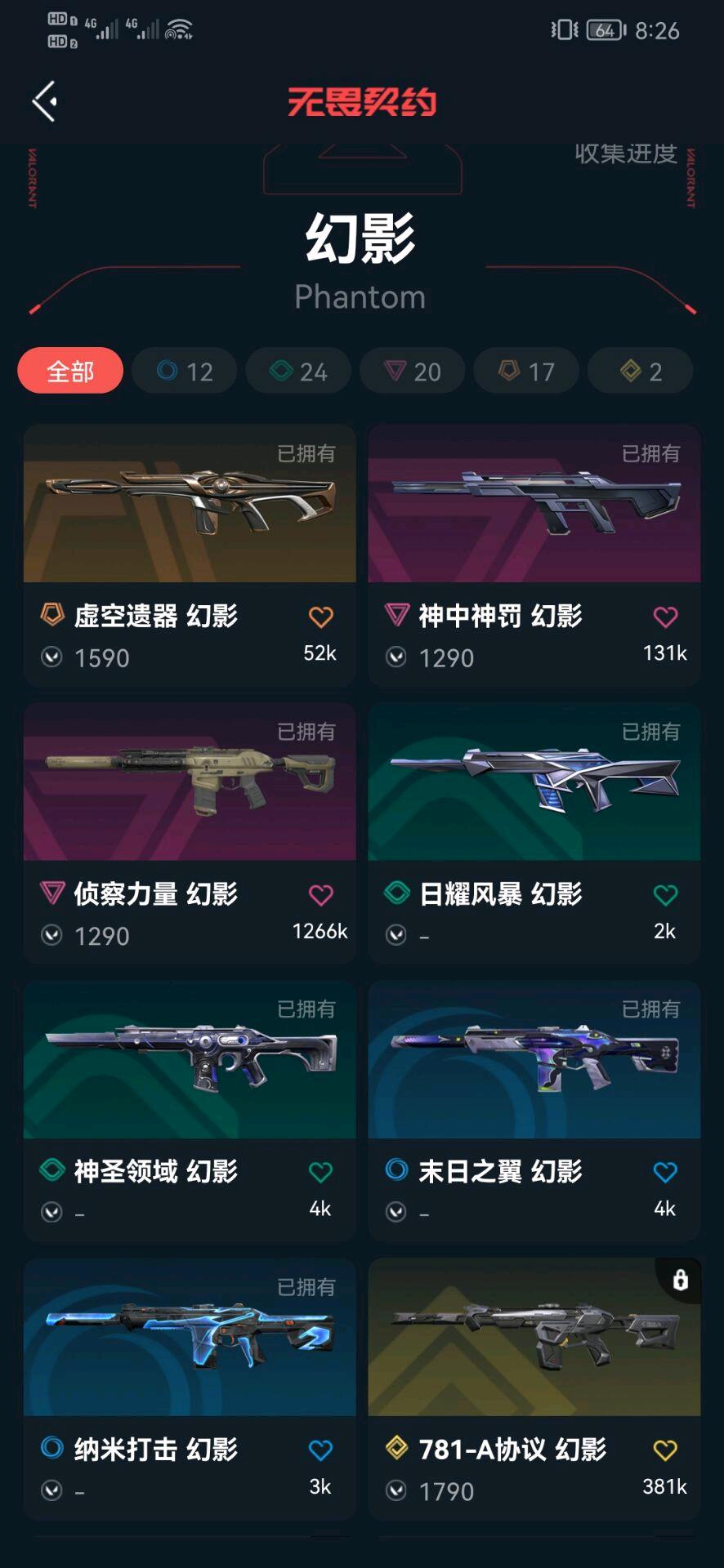This screenshot has height=1568, width=724.
Task: Like the 神中神罚 幻影 skin
Action: point(665,617)
